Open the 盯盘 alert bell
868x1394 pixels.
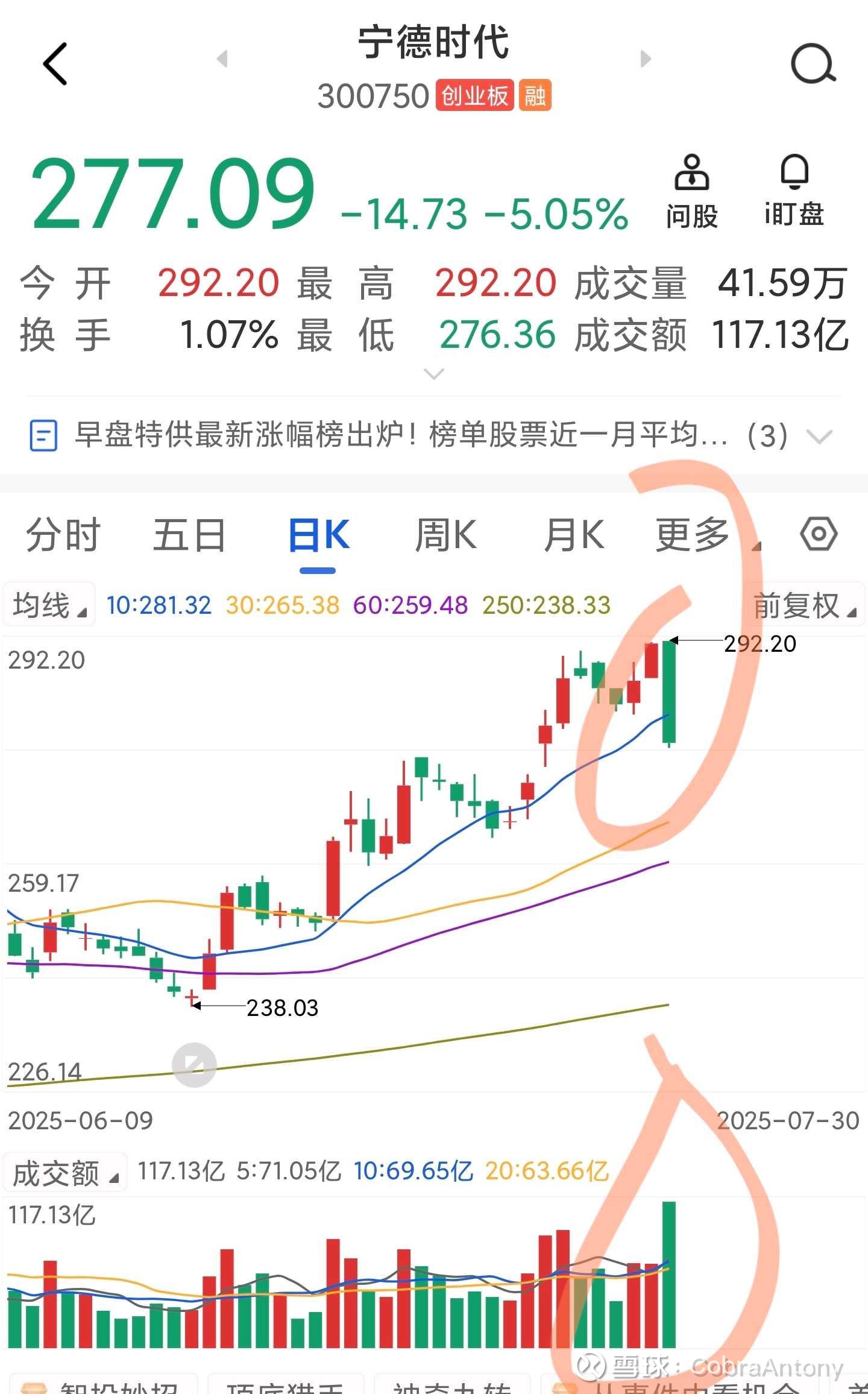pos(794,192)
